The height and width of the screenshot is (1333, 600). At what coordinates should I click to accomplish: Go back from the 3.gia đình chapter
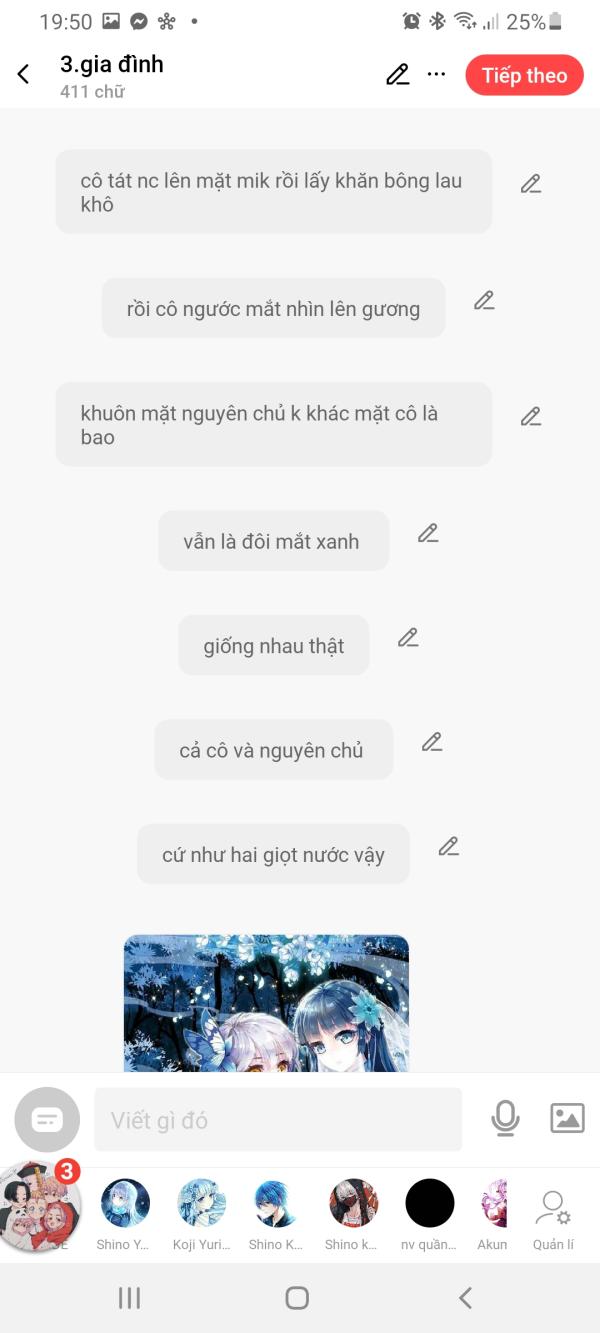24,75
